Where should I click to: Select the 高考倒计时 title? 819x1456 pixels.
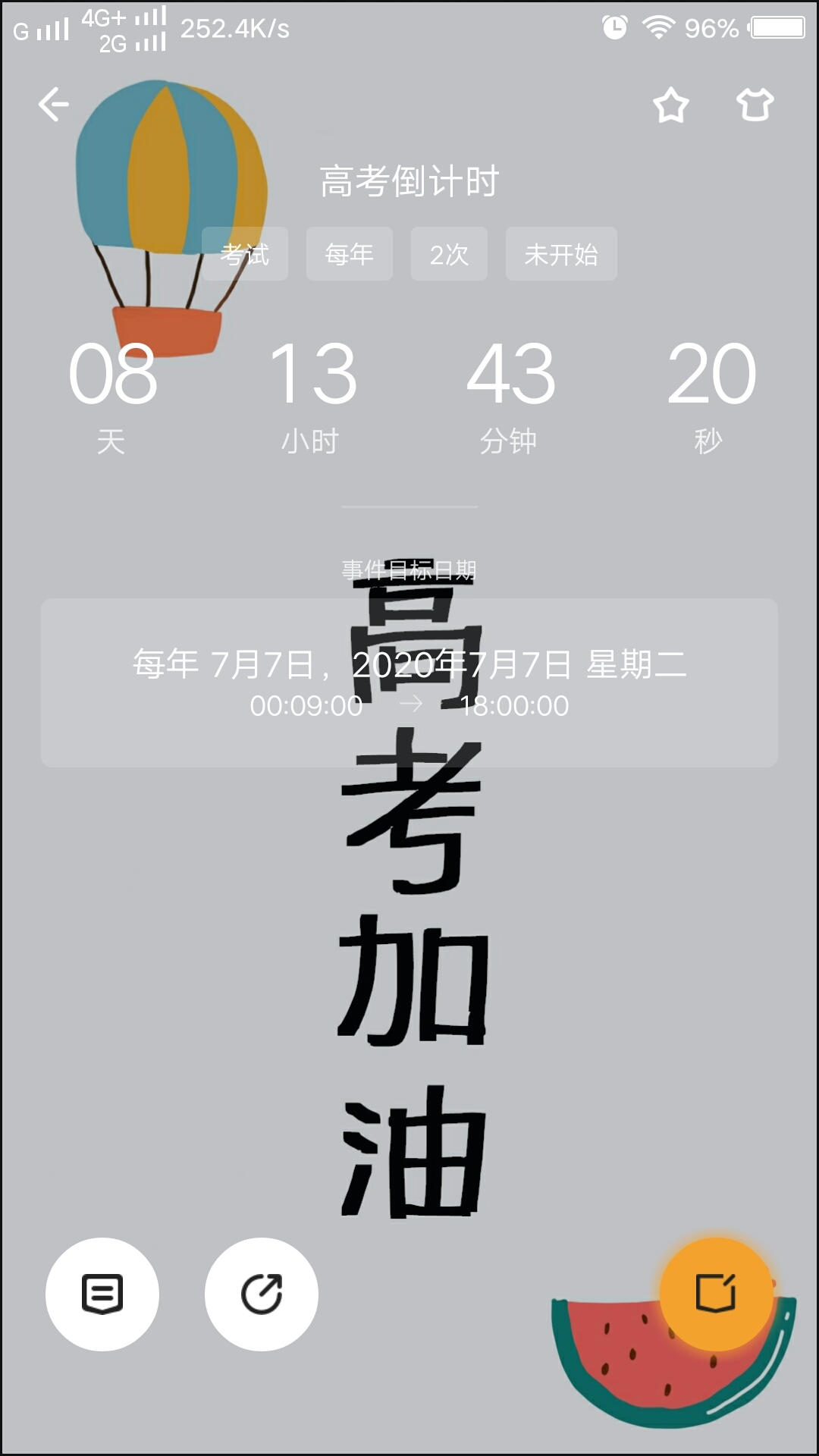tap(409, 180)
